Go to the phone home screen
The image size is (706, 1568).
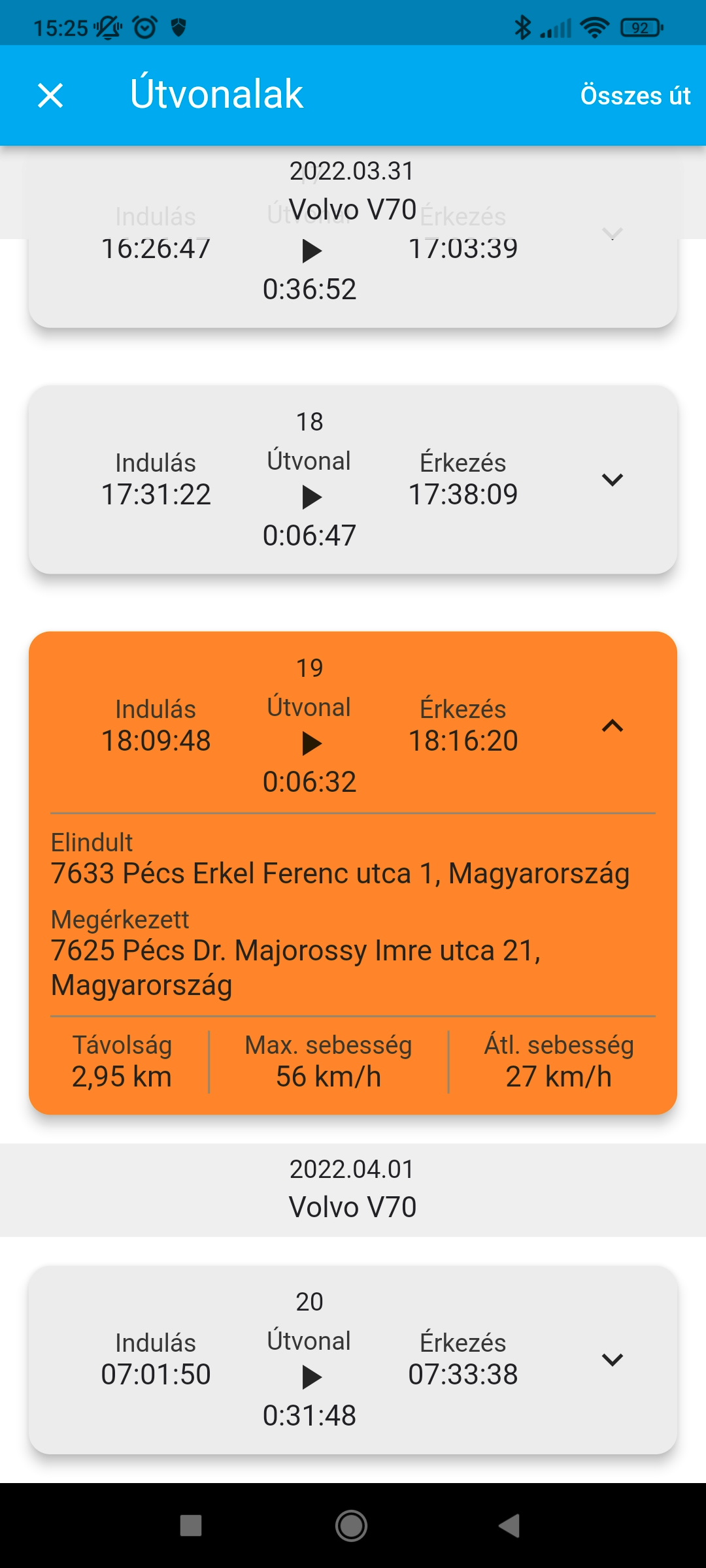[x=352, y=1526]
